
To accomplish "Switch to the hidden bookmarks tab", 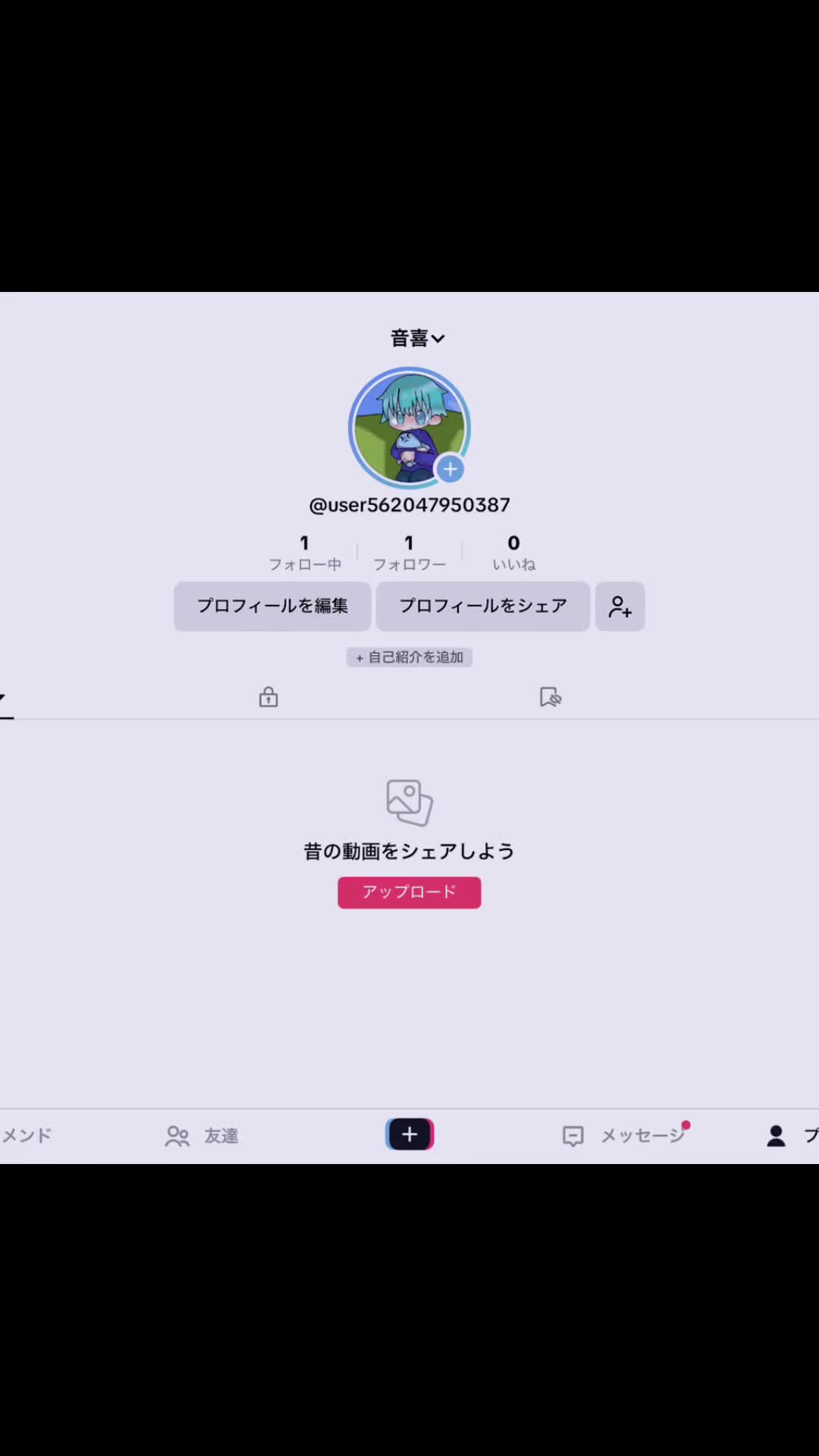I will [550, 697].
